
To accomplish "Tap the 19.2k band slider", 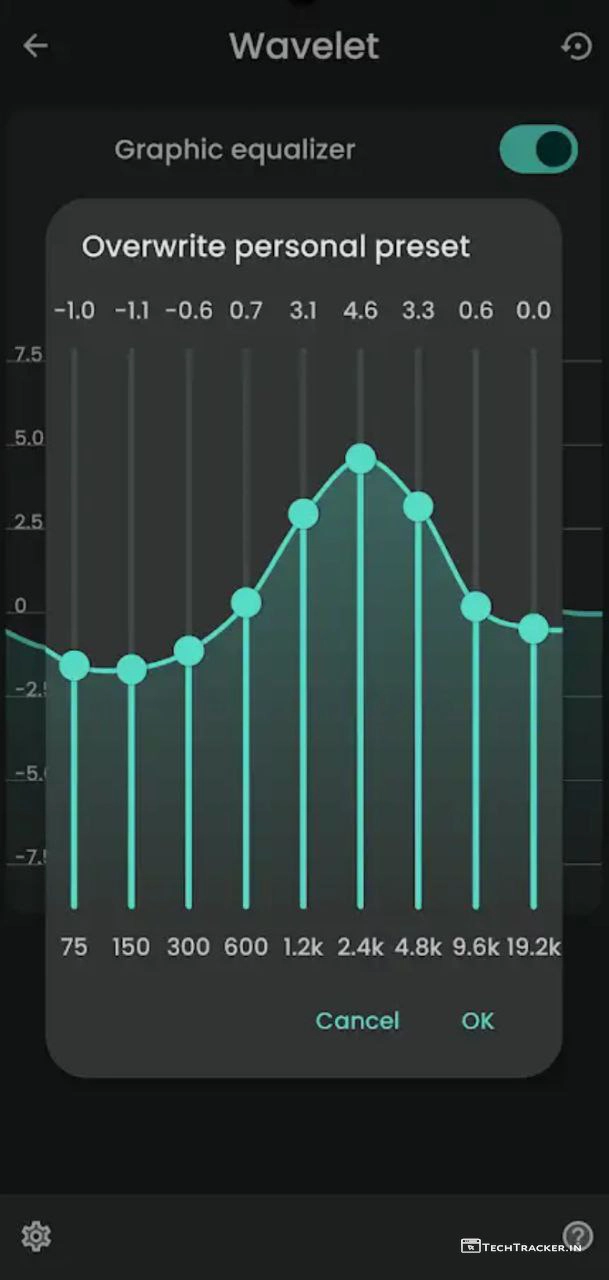I will click(533, 628).
